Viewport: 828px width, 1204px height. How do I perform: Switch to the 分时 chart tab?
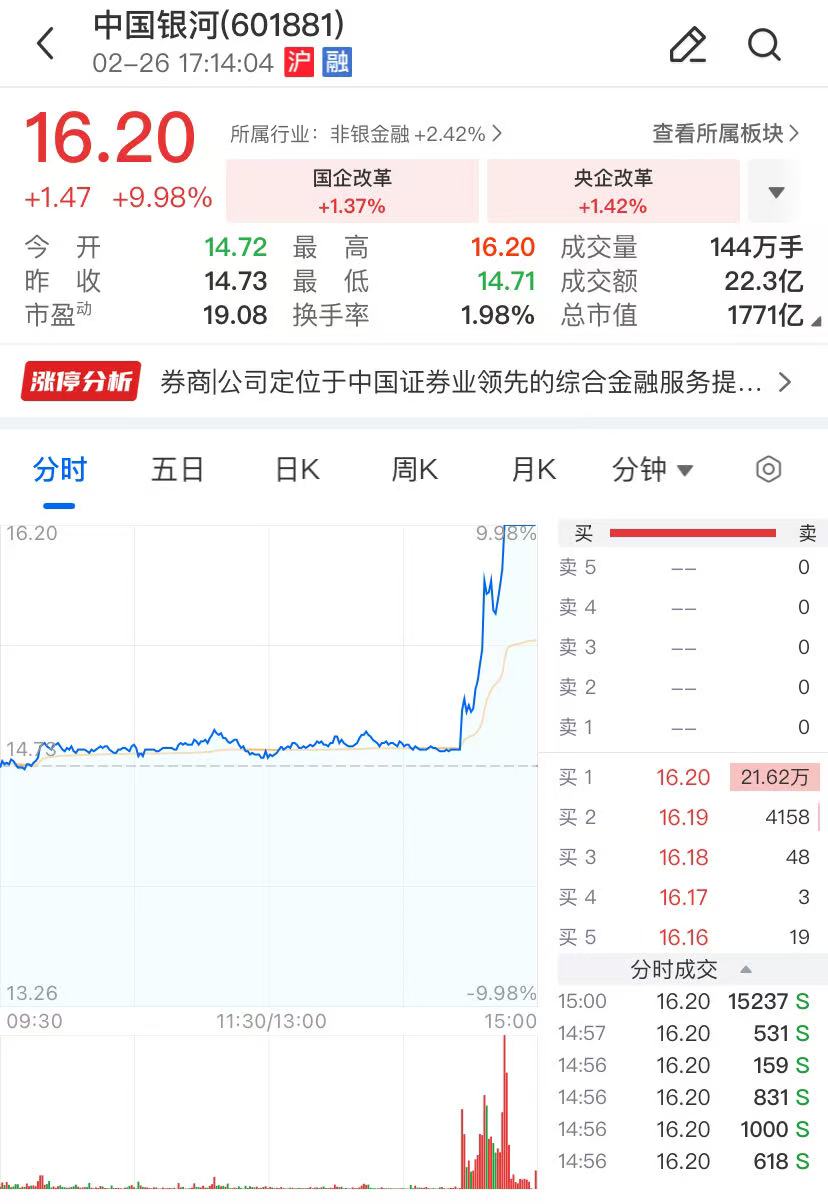click(60, 469)
